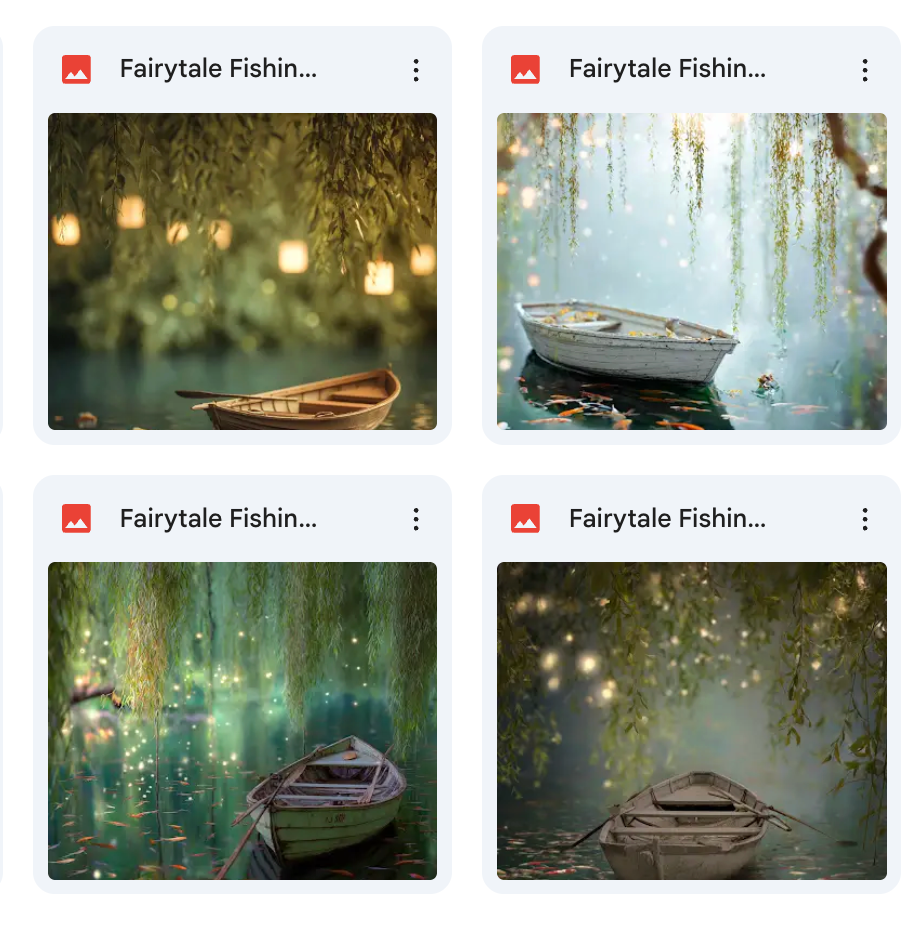Open more options for the lantern boat file

(416, 70)
